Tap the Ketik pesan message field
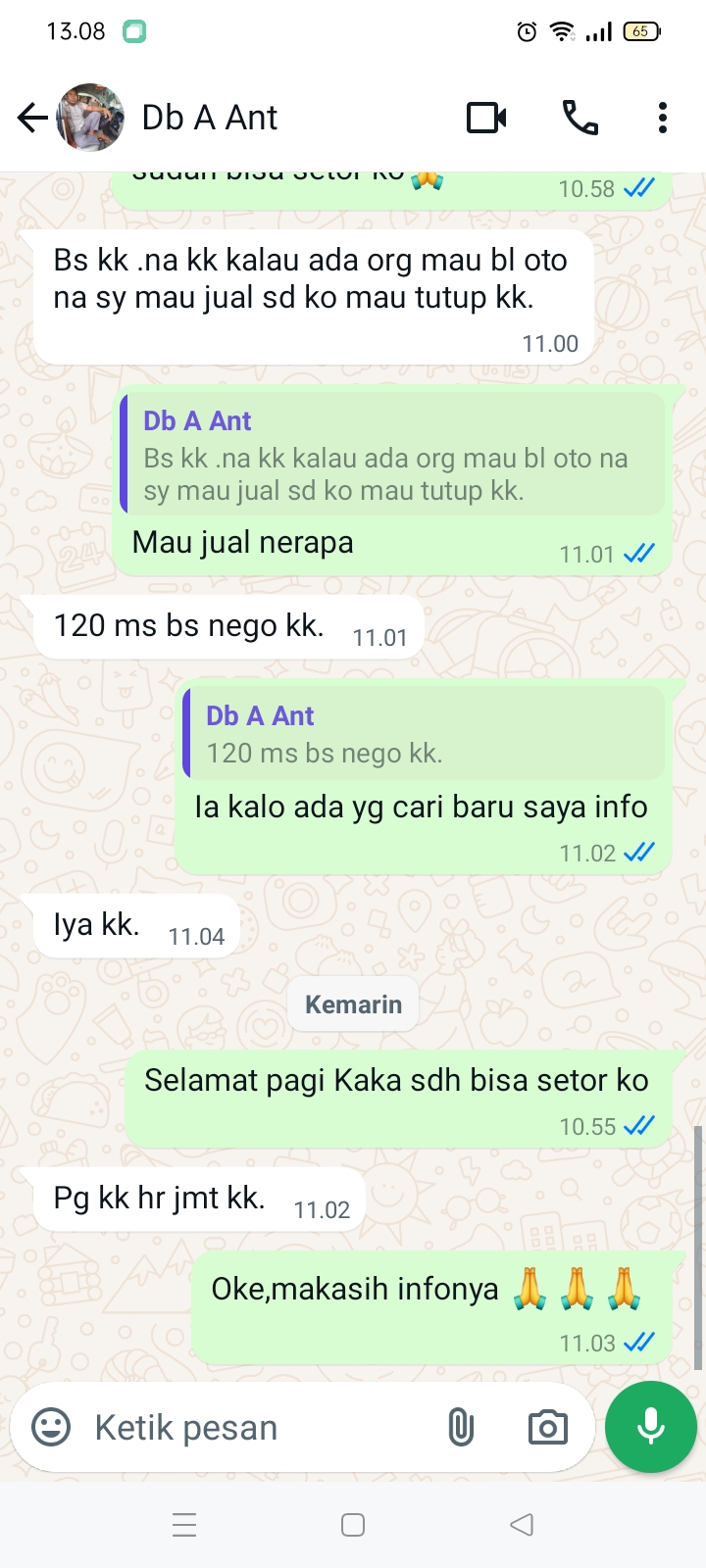Viewport: 706px width, 1568px height. (x=255, y=1427)
